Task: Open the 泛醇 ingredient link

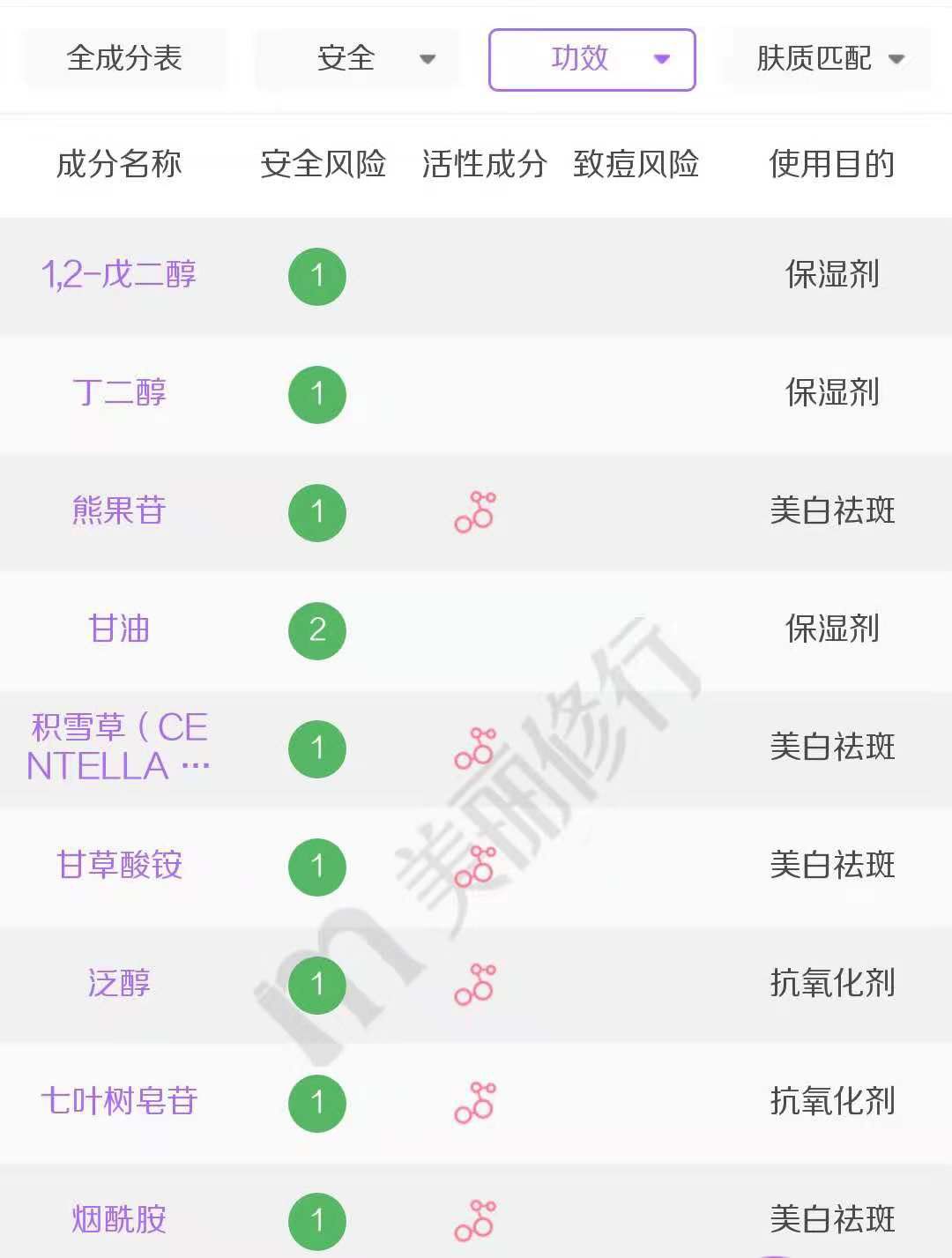Action: click(x=119, y=983)
